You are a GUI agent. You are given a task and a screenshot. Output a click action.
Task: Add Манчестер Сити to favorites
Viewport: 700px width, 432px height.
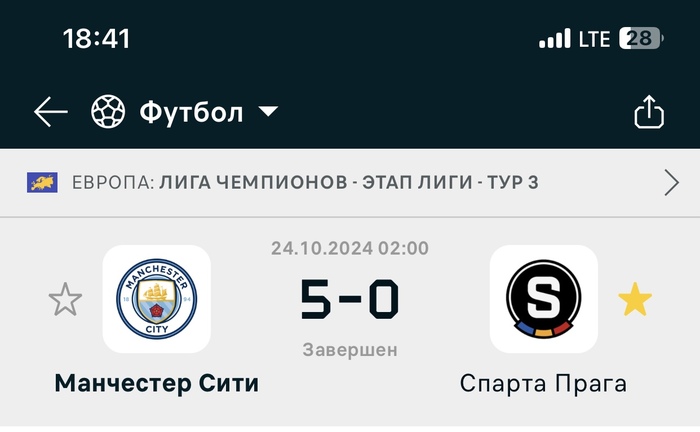pos(66,299)
